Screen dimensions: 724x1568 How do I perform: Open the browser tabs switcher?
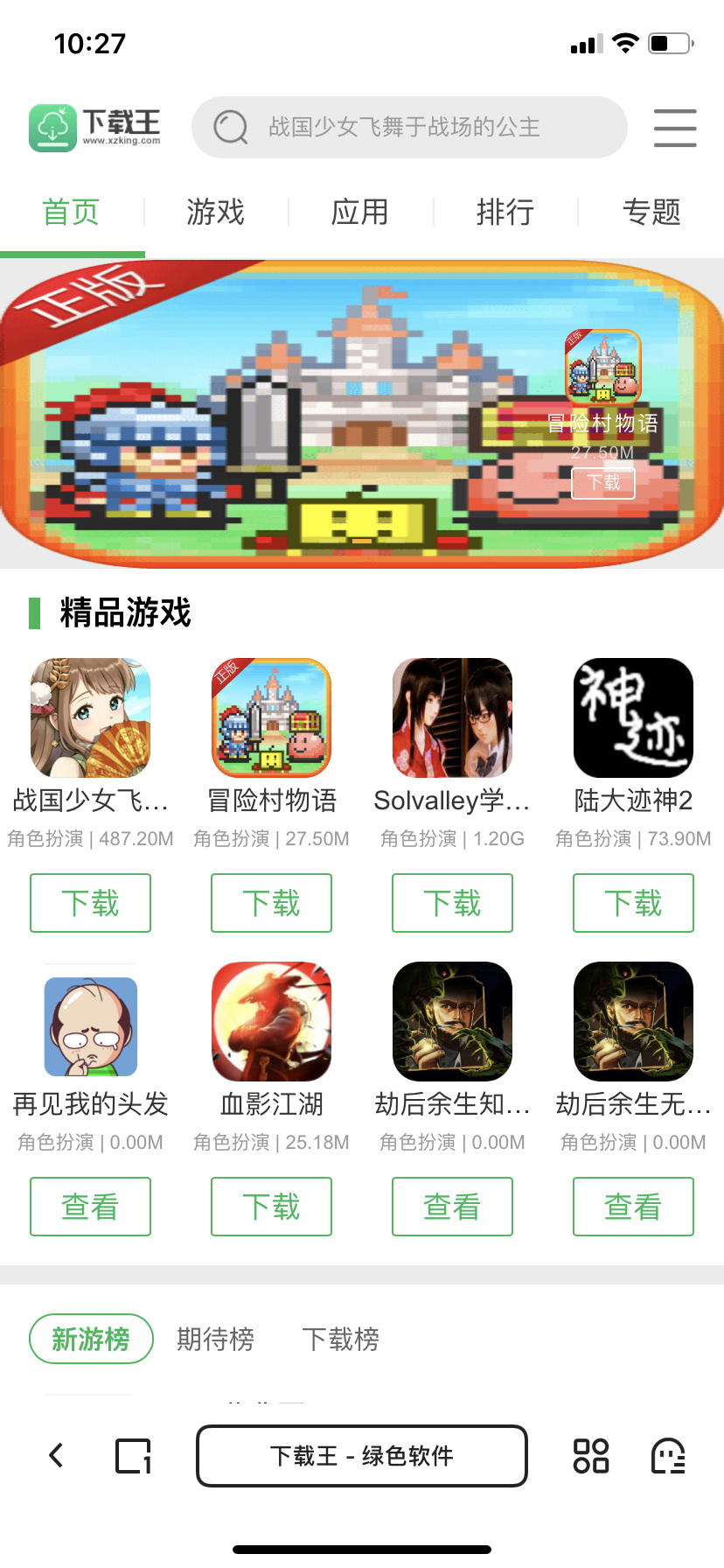pos(133,1456)
